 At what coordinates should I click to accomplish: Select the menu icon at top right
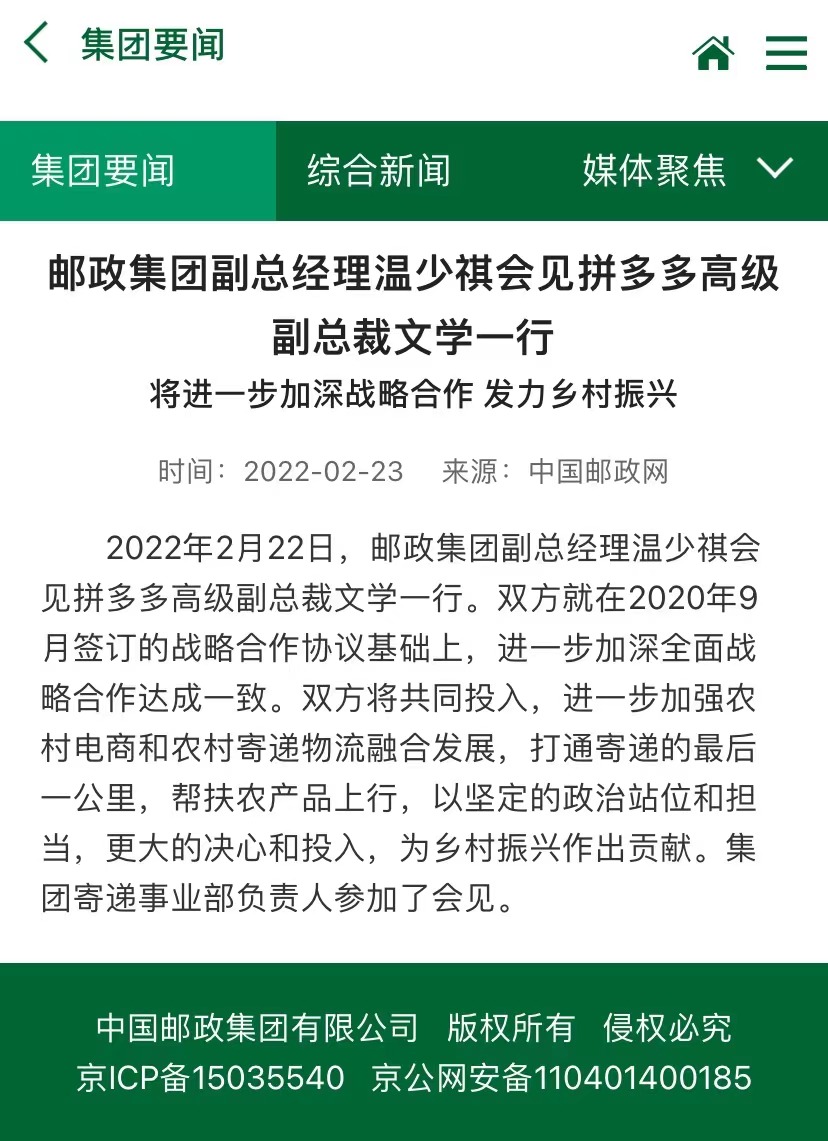tap(786, 53)
